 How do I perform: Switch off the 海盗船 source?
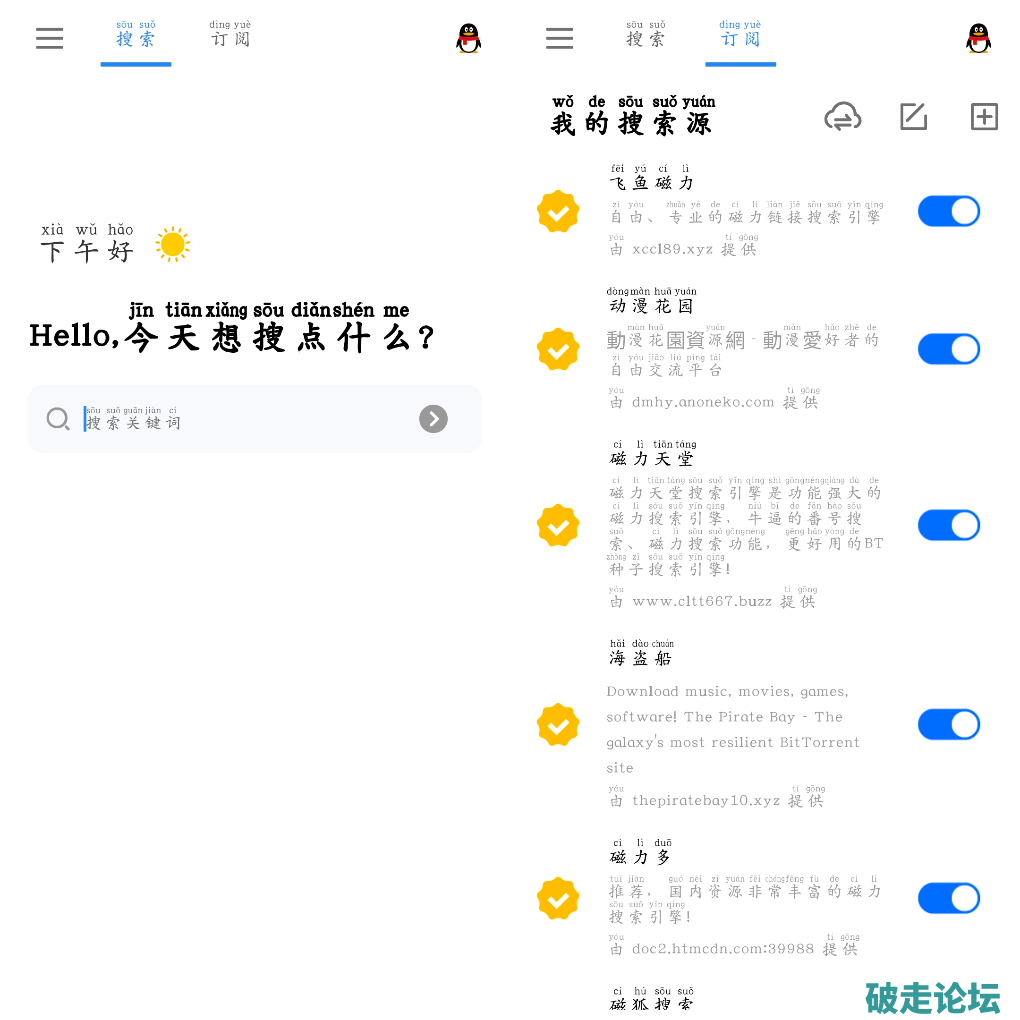(x=948, y=724)
